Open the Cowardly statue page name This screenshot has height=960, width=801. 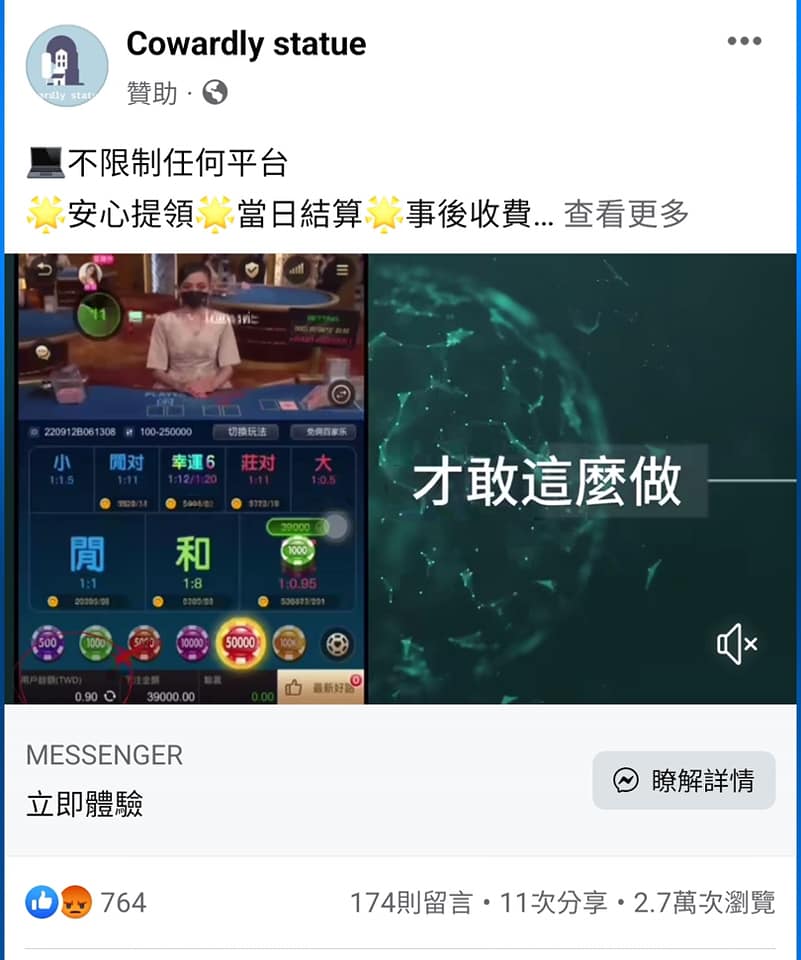tap(246, 44)
